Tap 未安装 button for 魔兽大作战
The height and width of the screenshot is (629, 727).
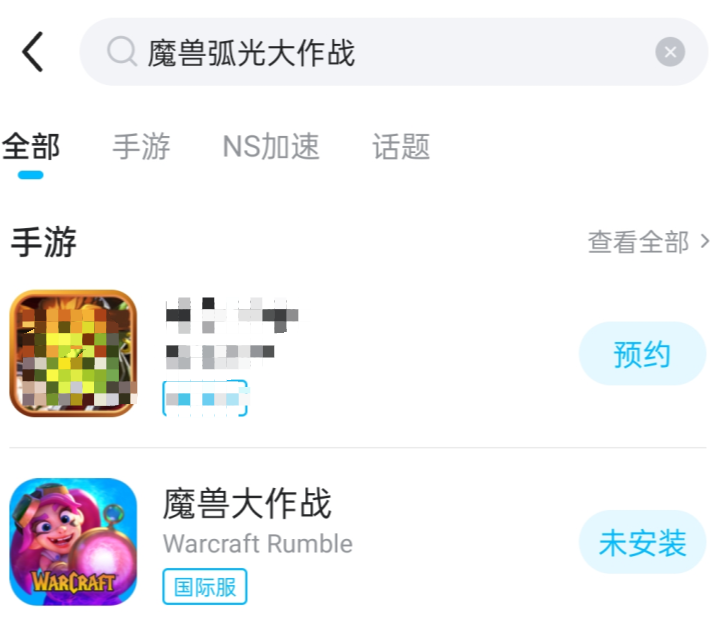pyautogui.click(x=642, y=543)
